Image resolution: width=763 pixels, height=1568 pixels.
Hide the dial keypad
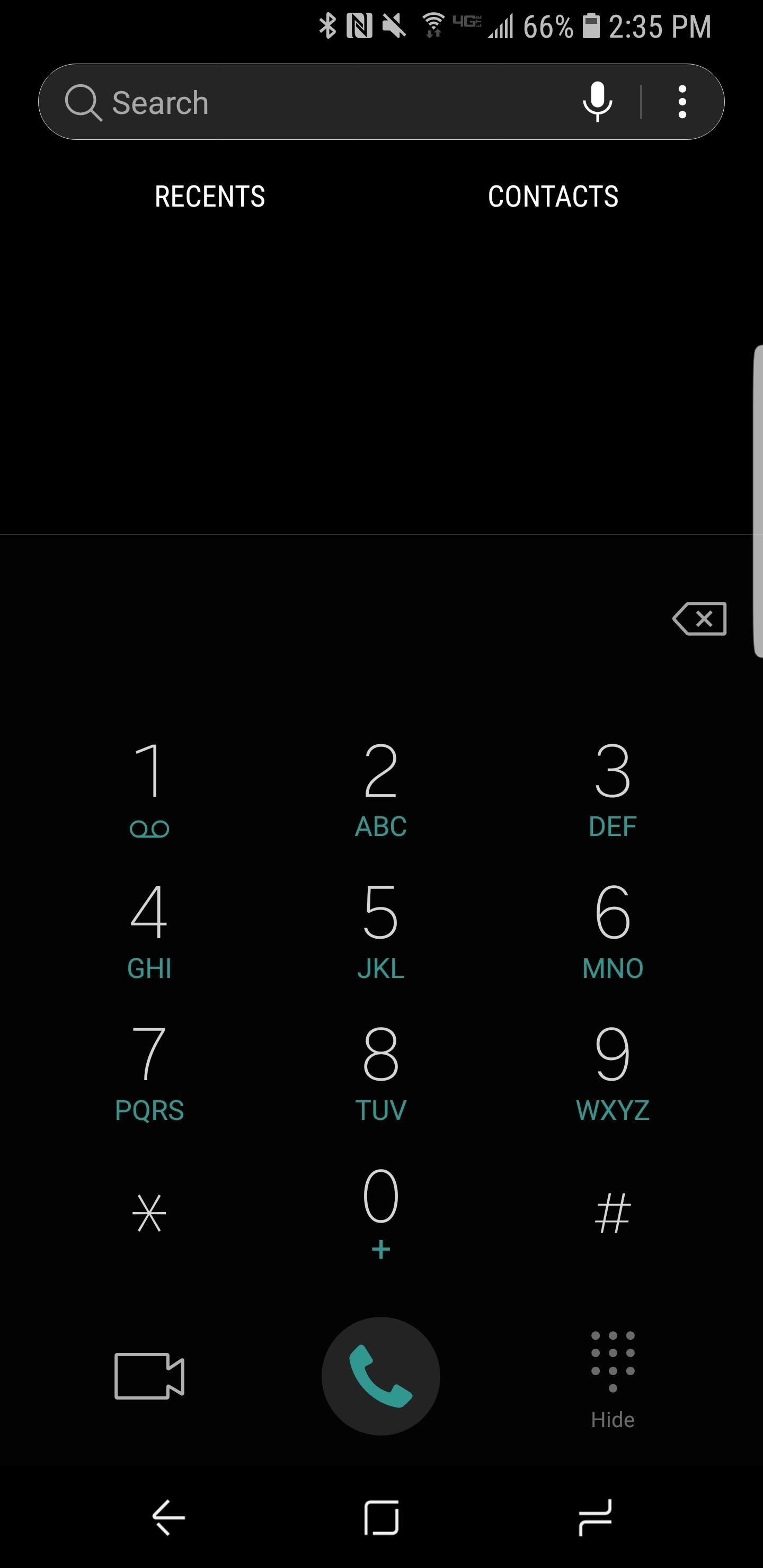pyautogui.click(x=613, y=1379)
